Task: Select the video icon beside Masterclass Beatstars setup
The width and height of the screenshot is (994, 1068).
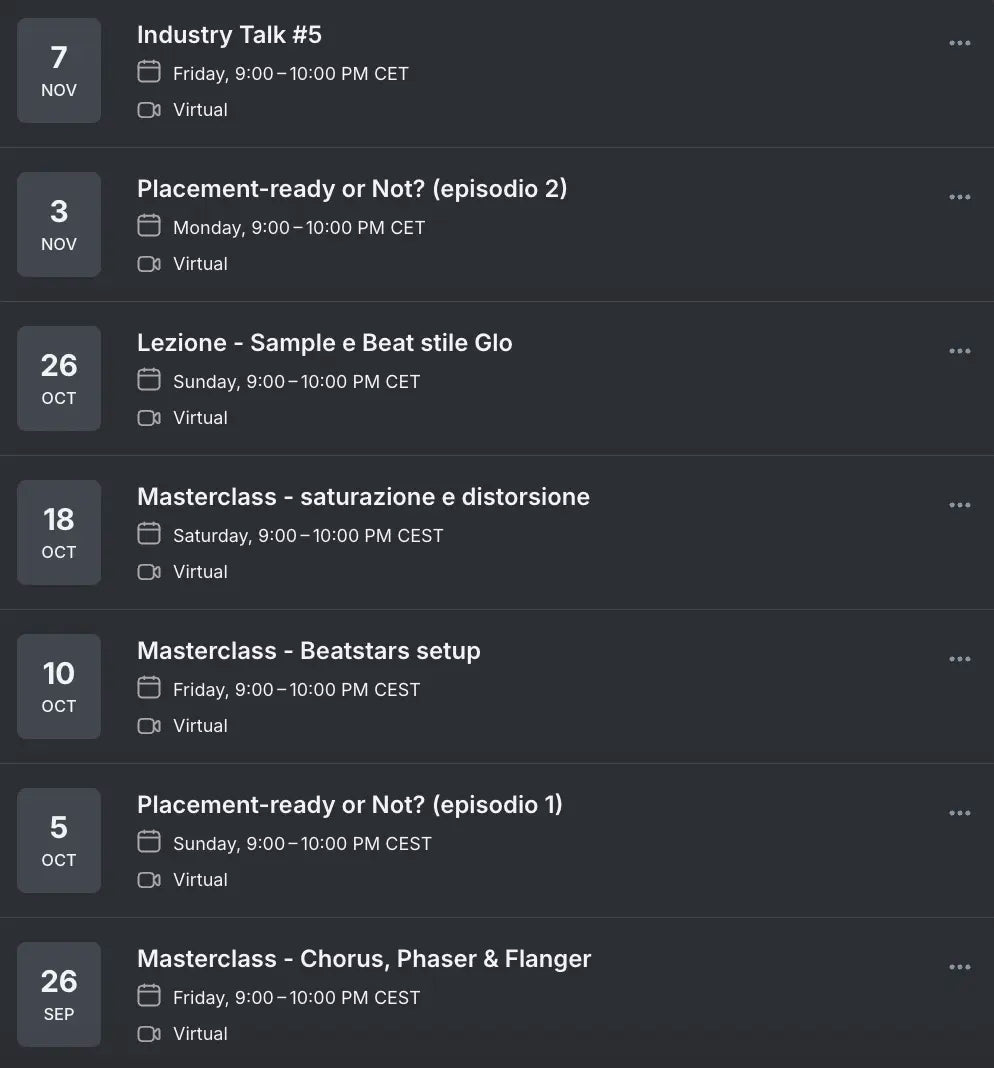Action: click(x=148, y=726)
